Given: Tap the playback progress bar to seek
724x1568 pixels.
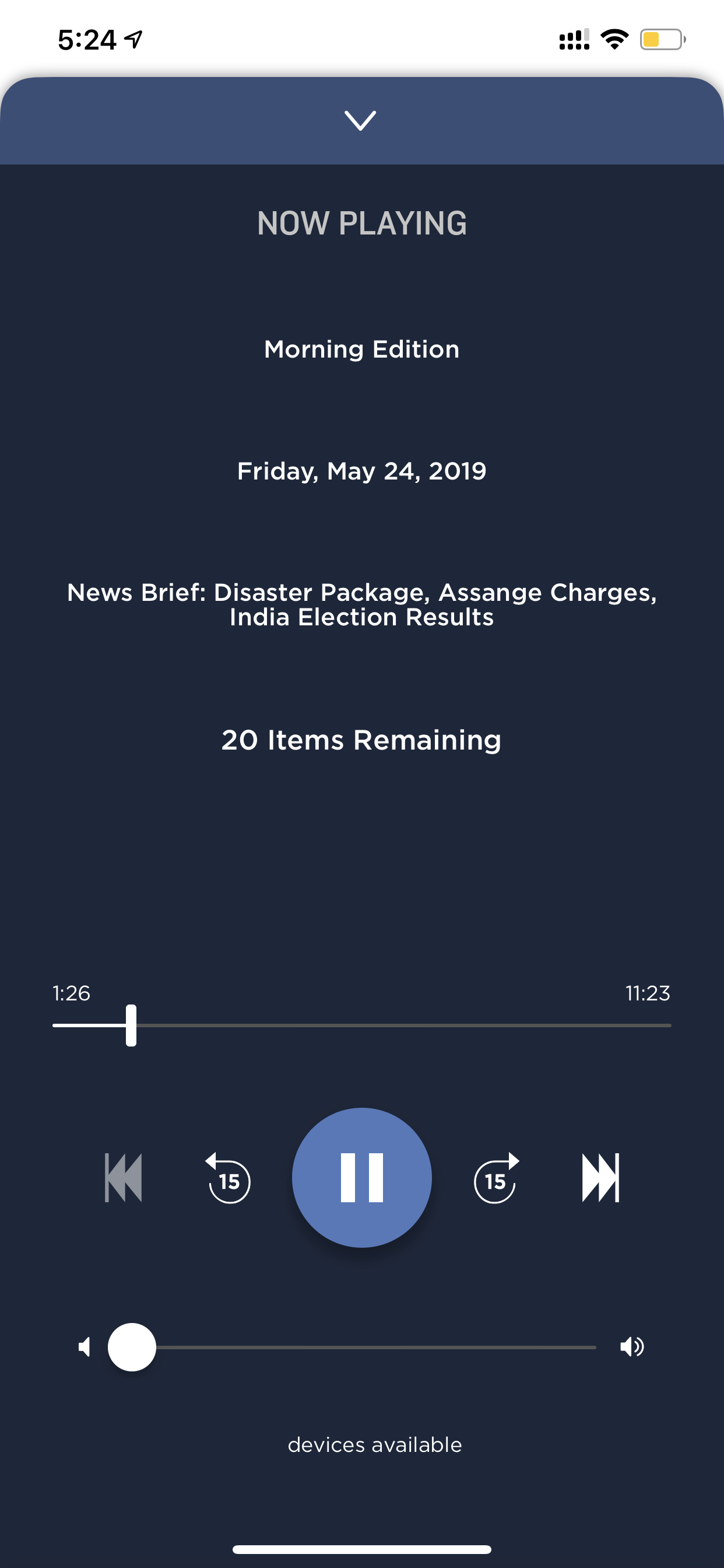Looking at the screenshot, I should [x=362, y=1025].
